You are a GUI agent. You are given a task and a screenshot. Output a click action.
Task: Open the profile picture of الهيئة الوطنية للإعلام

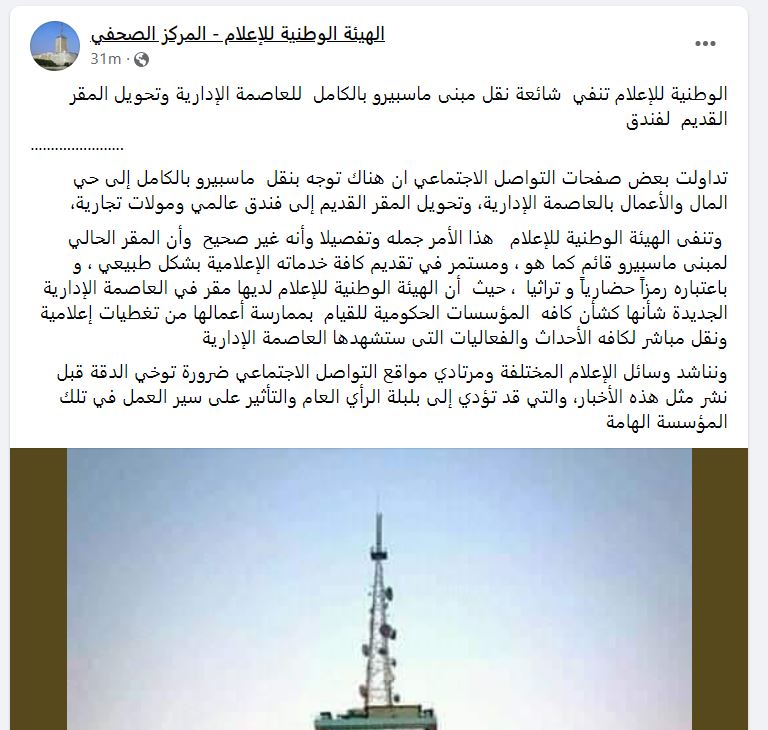pos(54,45)
